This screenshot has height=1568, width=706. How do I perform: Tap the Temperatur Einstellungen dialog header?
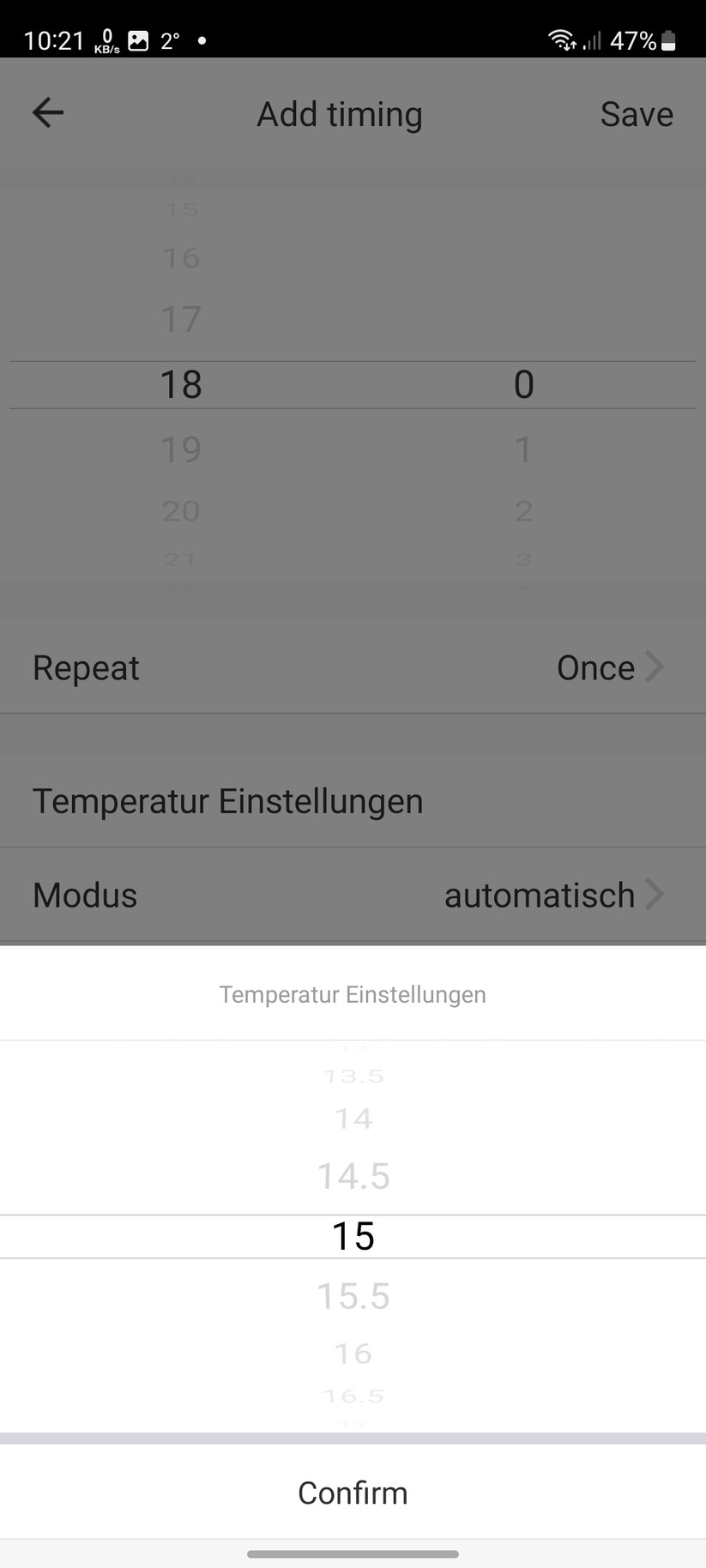tap(353, 993)
